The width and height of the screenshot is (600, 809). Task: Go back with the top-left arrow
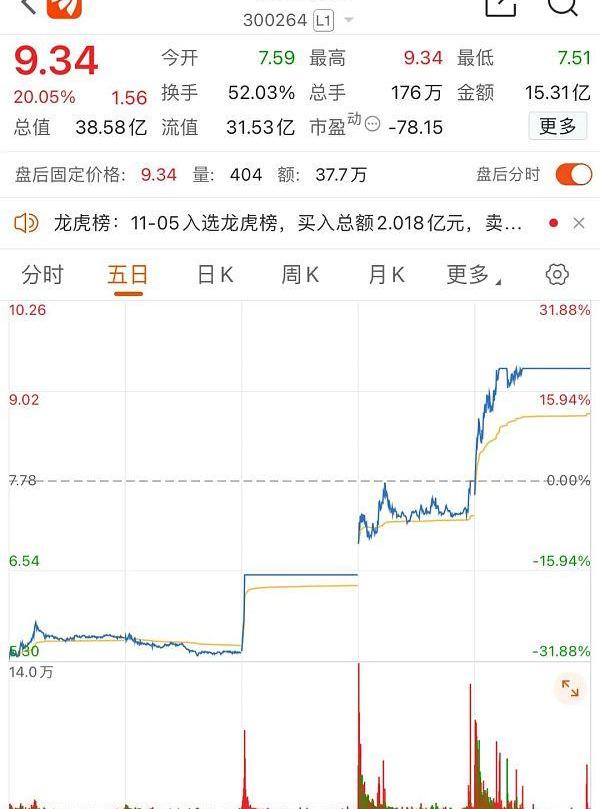27,6
